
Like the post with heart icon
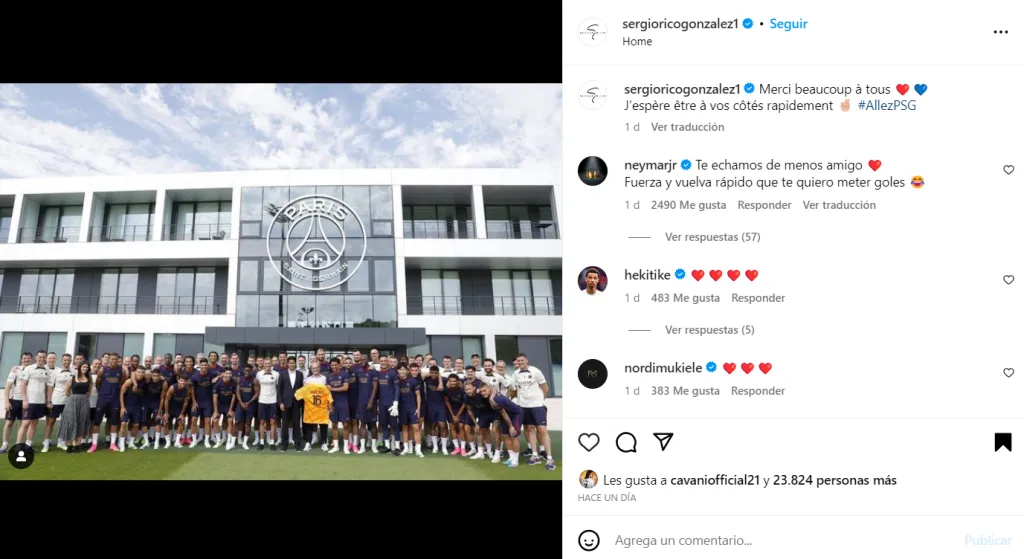[589, 442]
